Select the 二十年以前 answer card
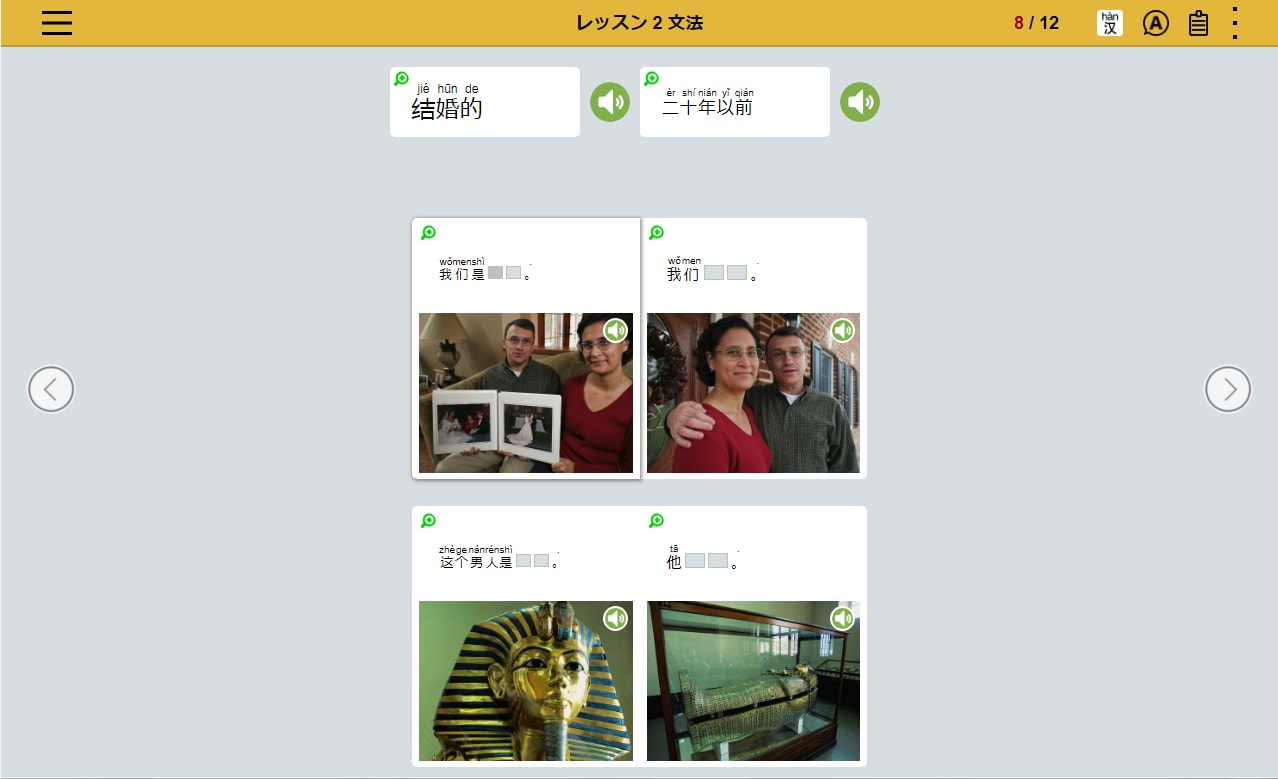Image resolution: width=1278 pixels, height=779 pixels. coord(735,103)
